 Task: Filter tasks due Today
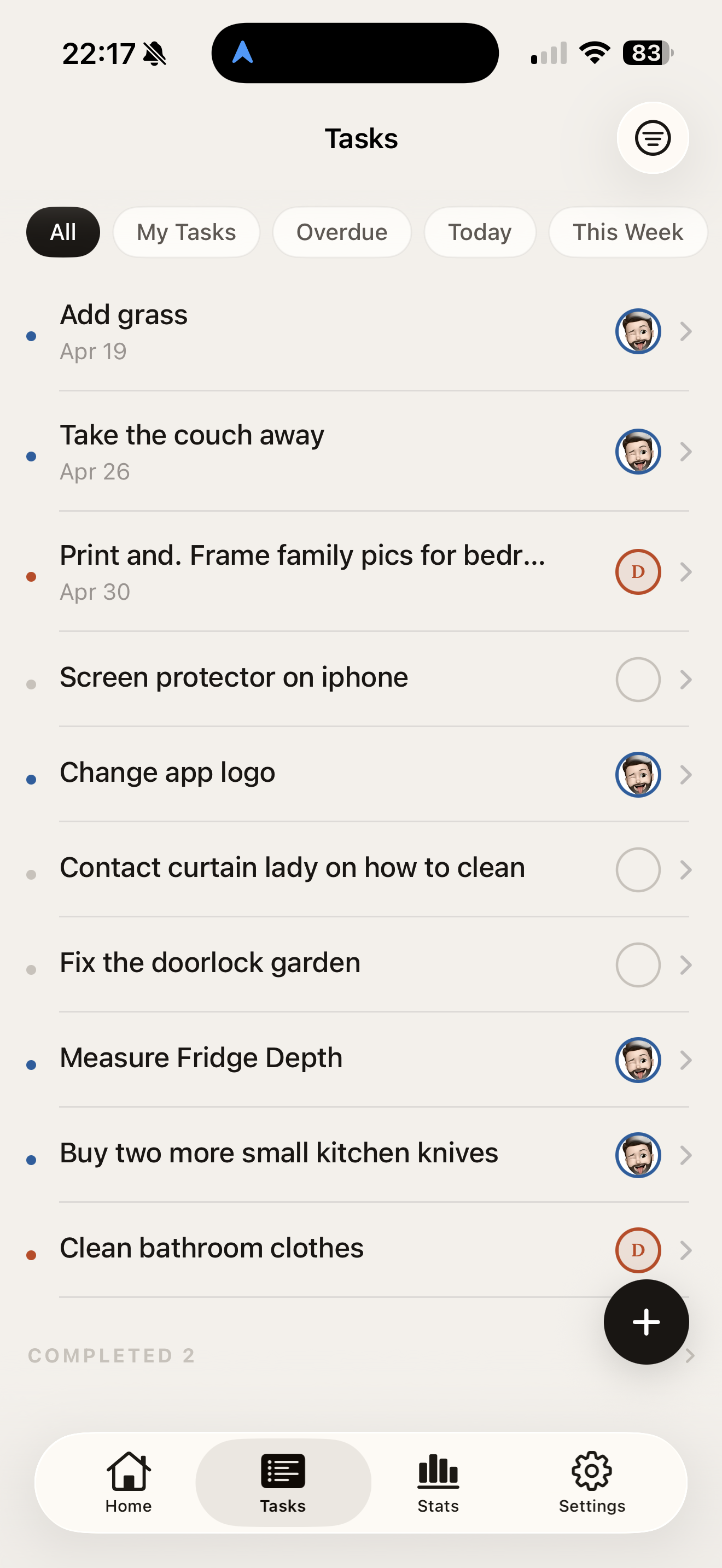(x=480, y=232)
